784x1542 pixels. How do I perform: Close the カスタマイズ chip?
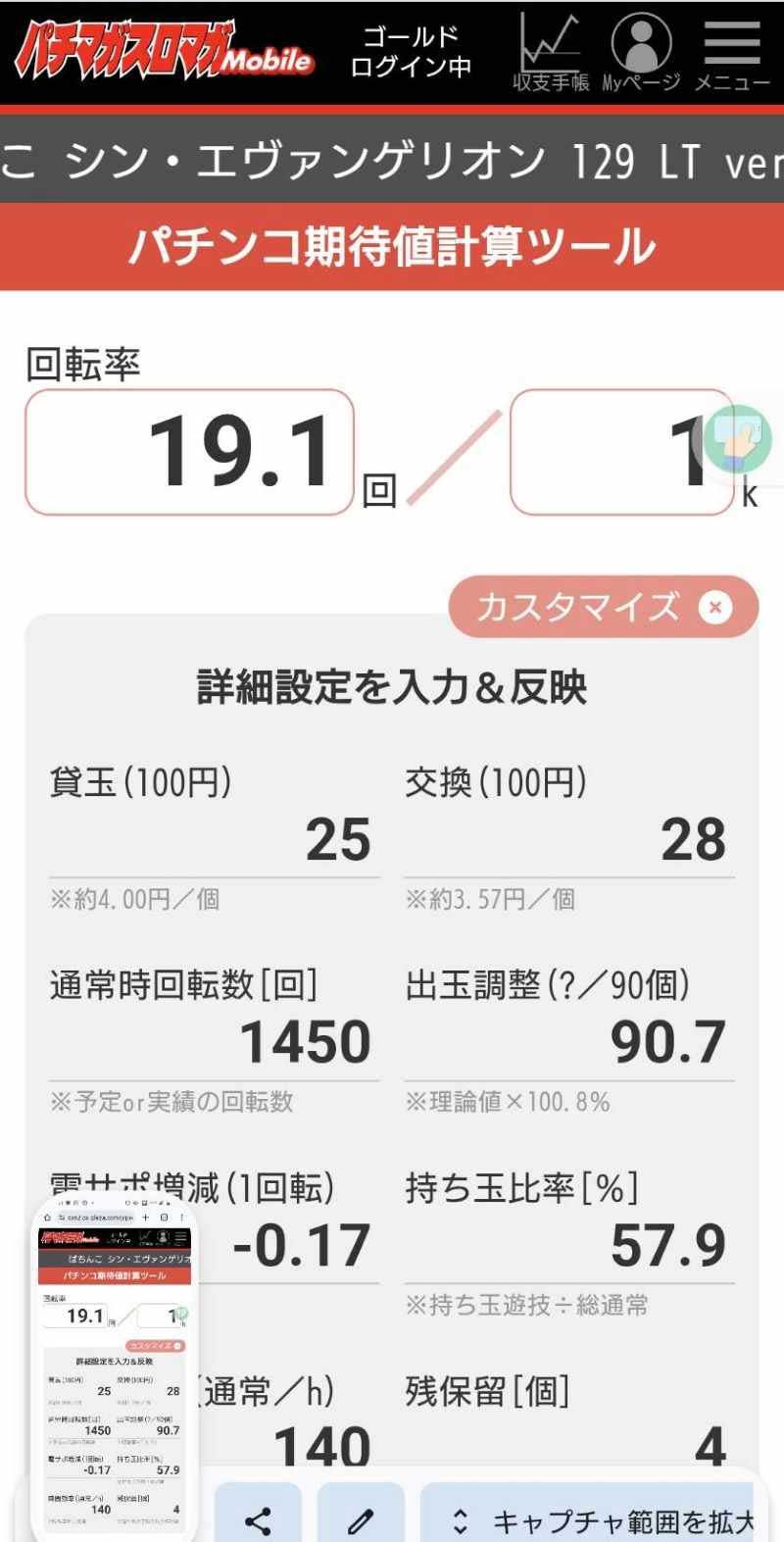pyautogui.click(x=715, y=607)
